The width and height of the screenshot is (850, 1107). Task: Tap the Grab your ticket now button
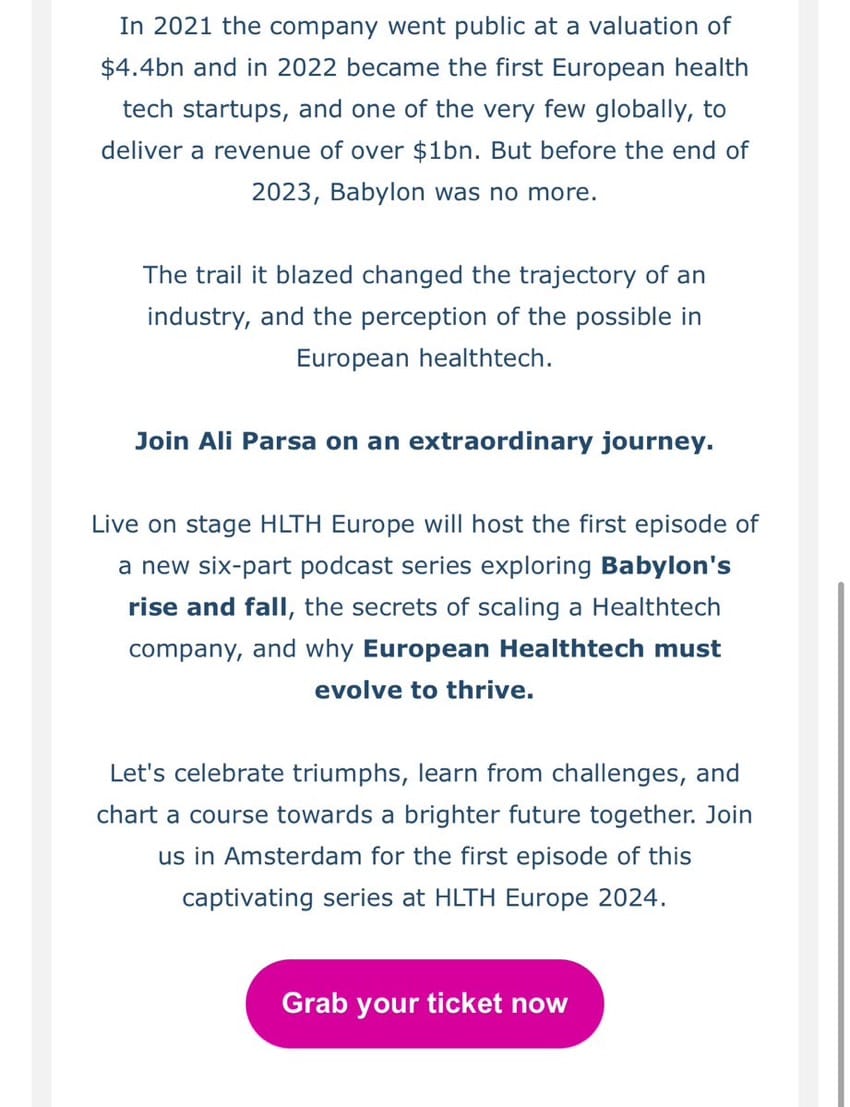click(x=424, y=1003)
